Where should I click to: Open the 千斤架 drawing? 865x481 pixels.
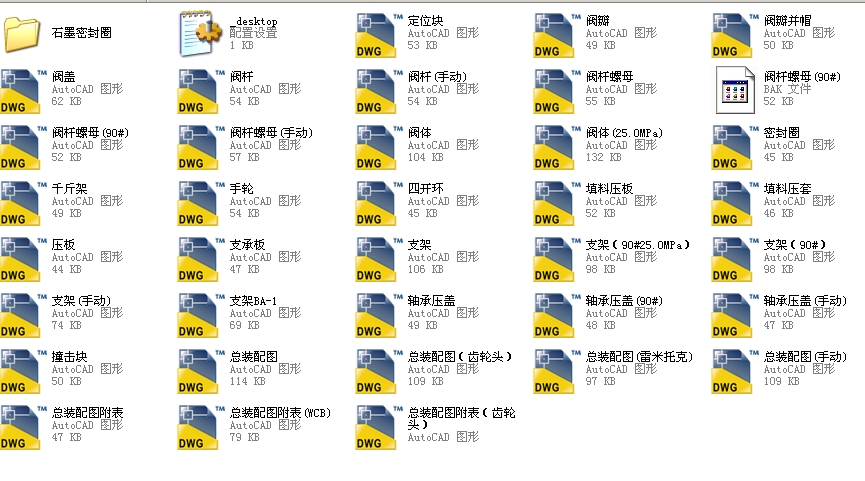[x=22, y=203]
